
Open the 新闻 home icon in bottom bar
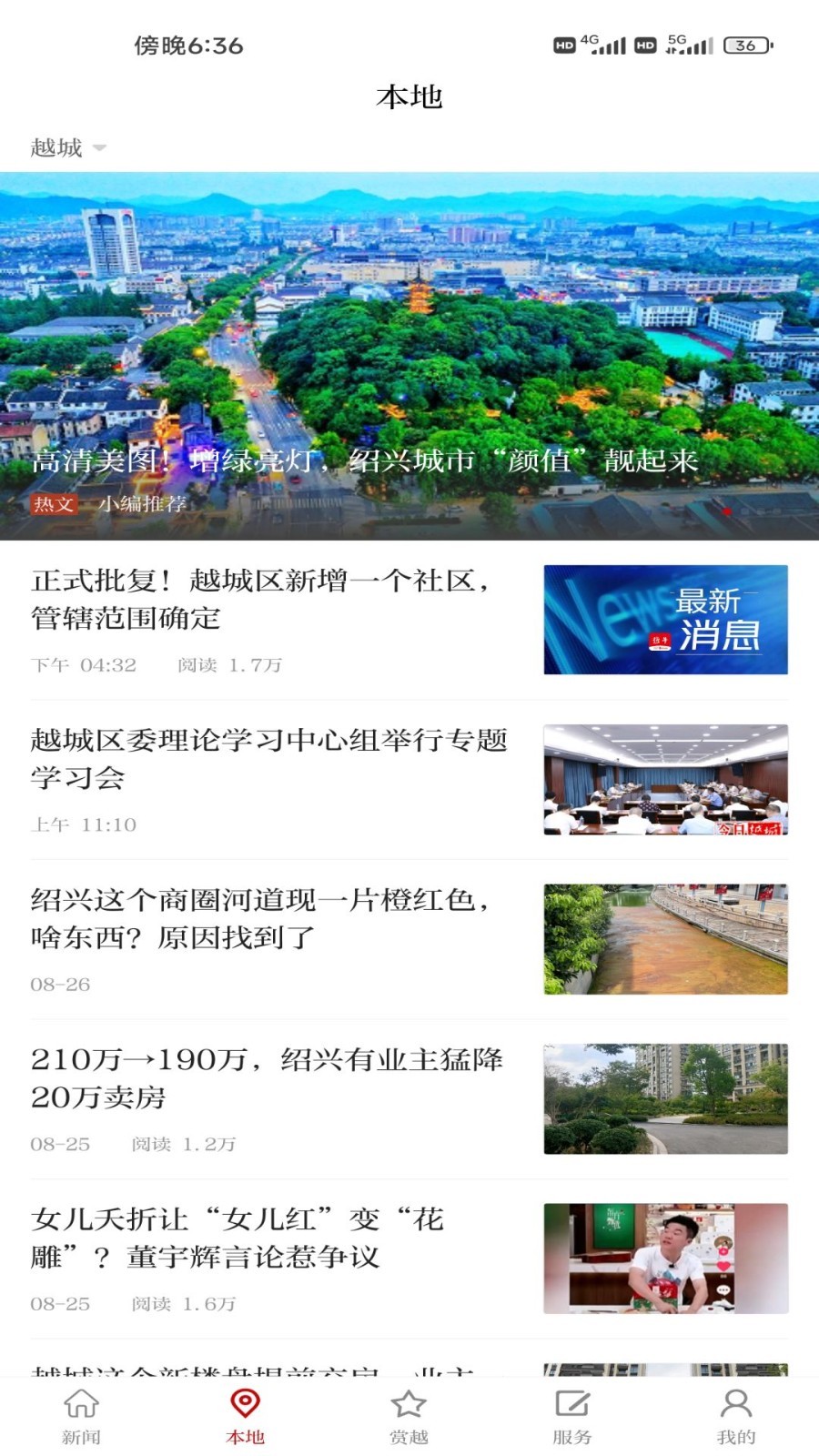[x=80, y=1406]
